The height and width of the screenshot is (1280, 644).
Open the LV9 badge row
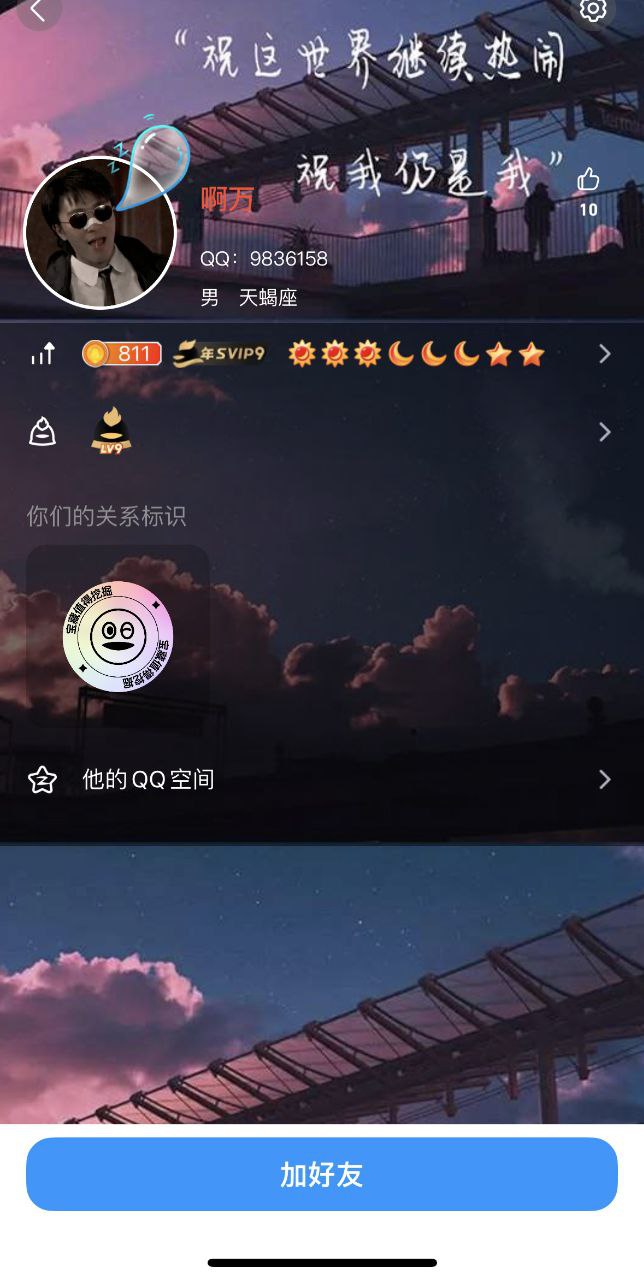[x=320, y=432]
